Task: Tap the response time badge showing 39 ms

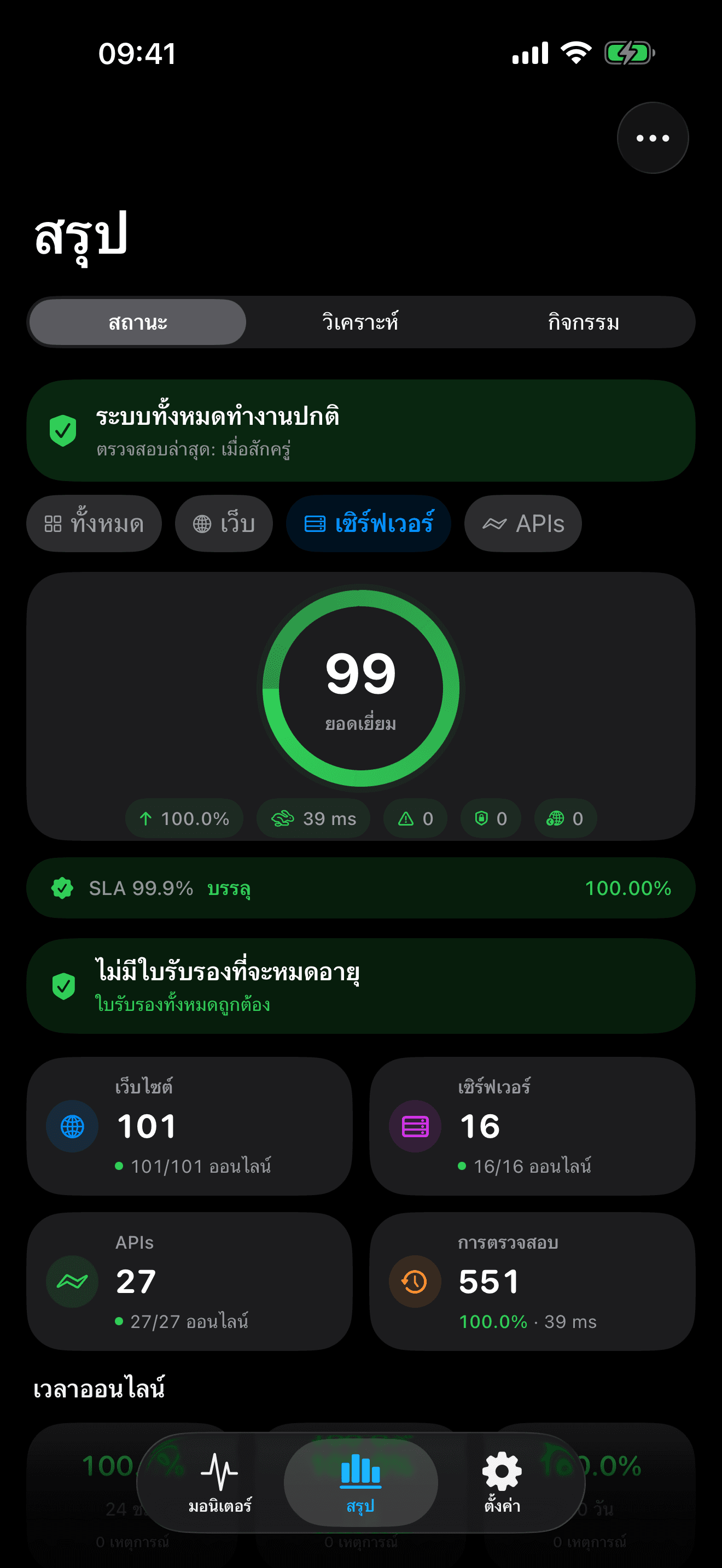Action: click(x=313, y=818)
